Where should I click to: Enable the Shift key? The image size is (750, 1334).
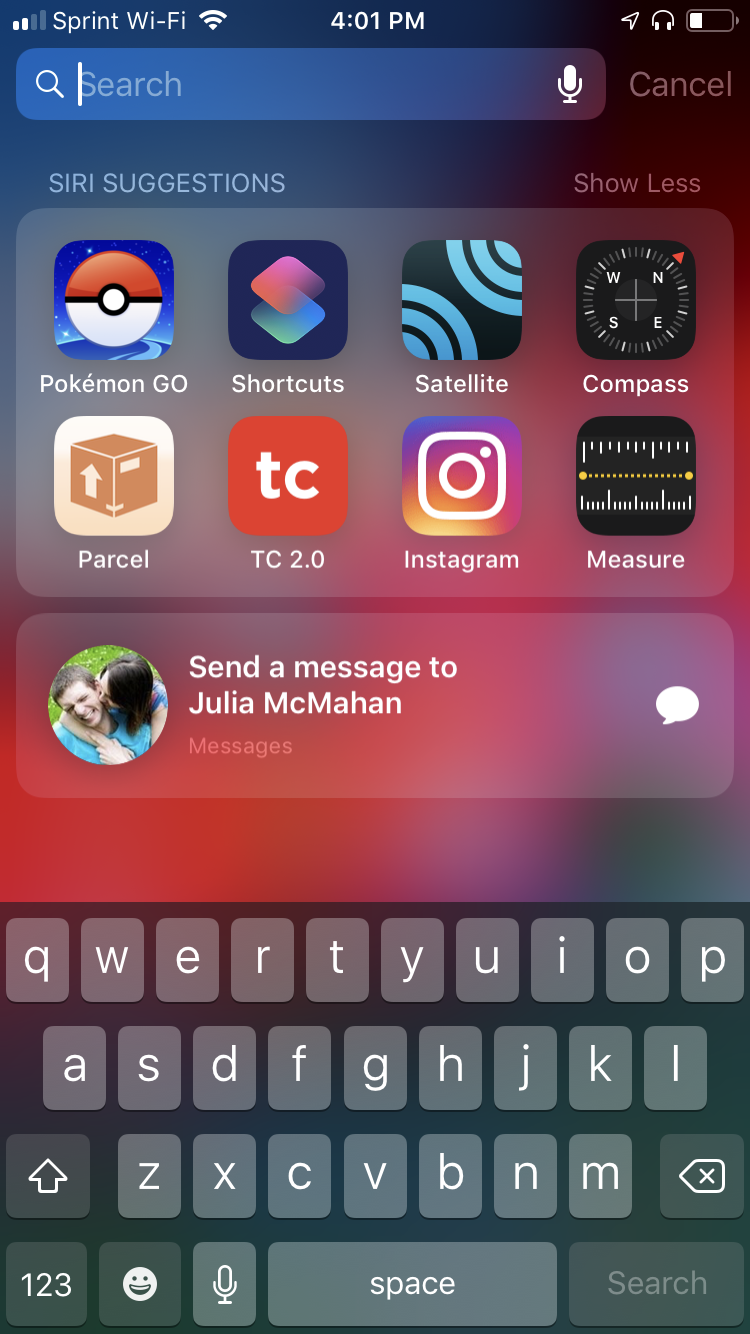[x=47, y=1176]
